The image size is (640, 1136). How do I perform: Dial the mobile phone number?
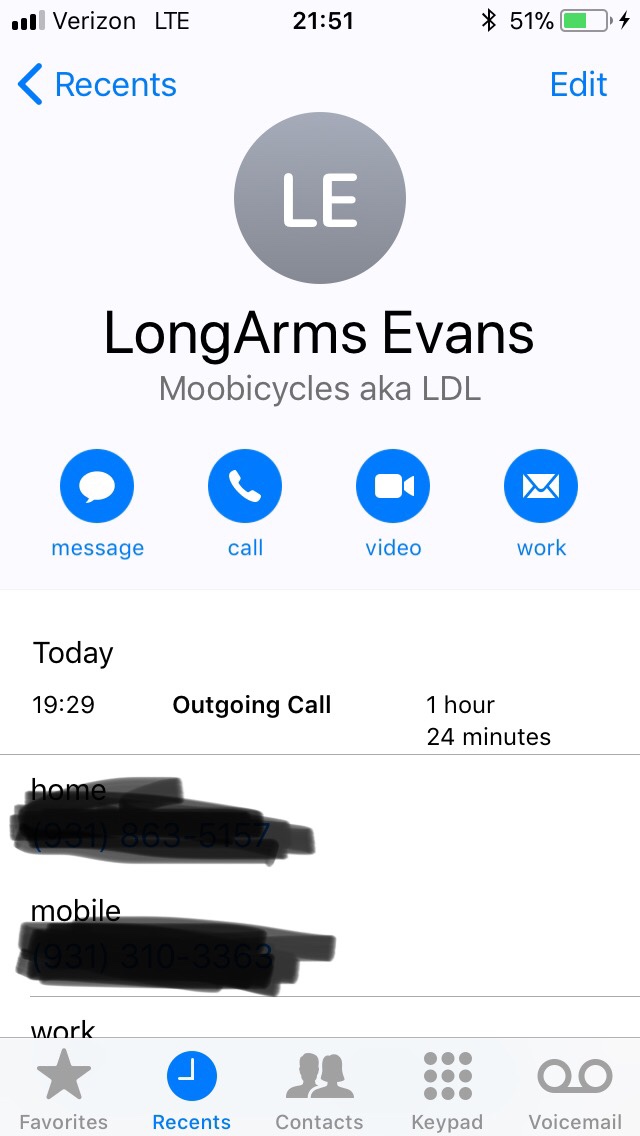(152, 957)
